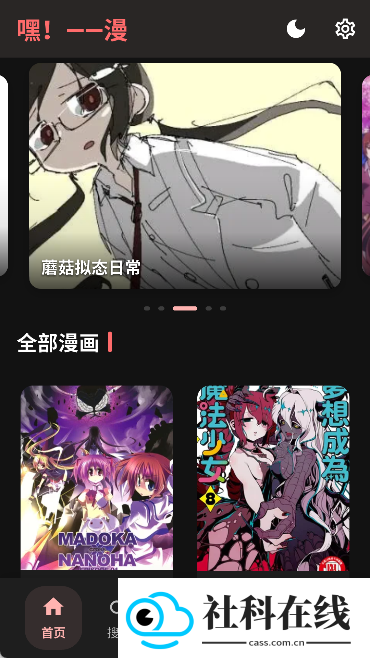Open settings via the gear icon
This screenshot has width=370, height=658.
tap(345, 29)
